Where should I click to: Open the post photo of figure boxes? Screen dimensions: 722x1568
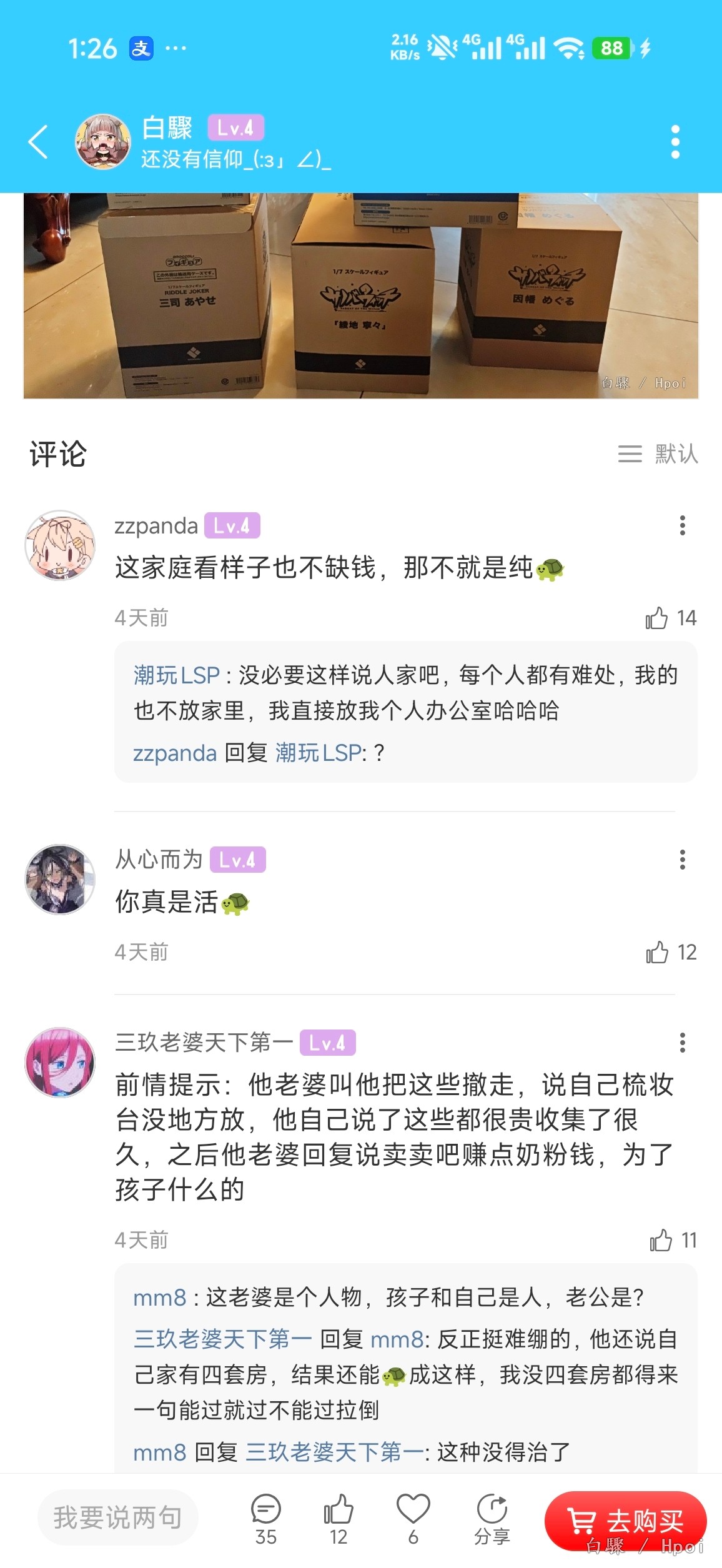(x=360, y=295)
